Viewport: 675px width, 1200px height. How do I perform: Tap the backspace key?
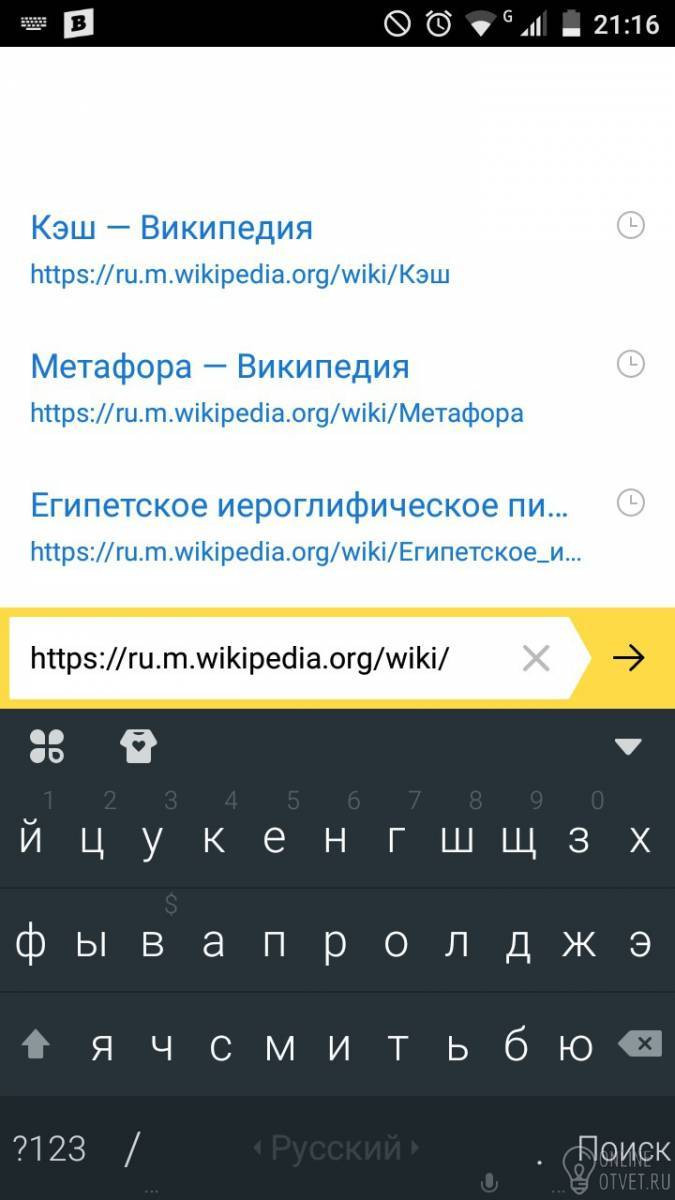pos(639,1045)
